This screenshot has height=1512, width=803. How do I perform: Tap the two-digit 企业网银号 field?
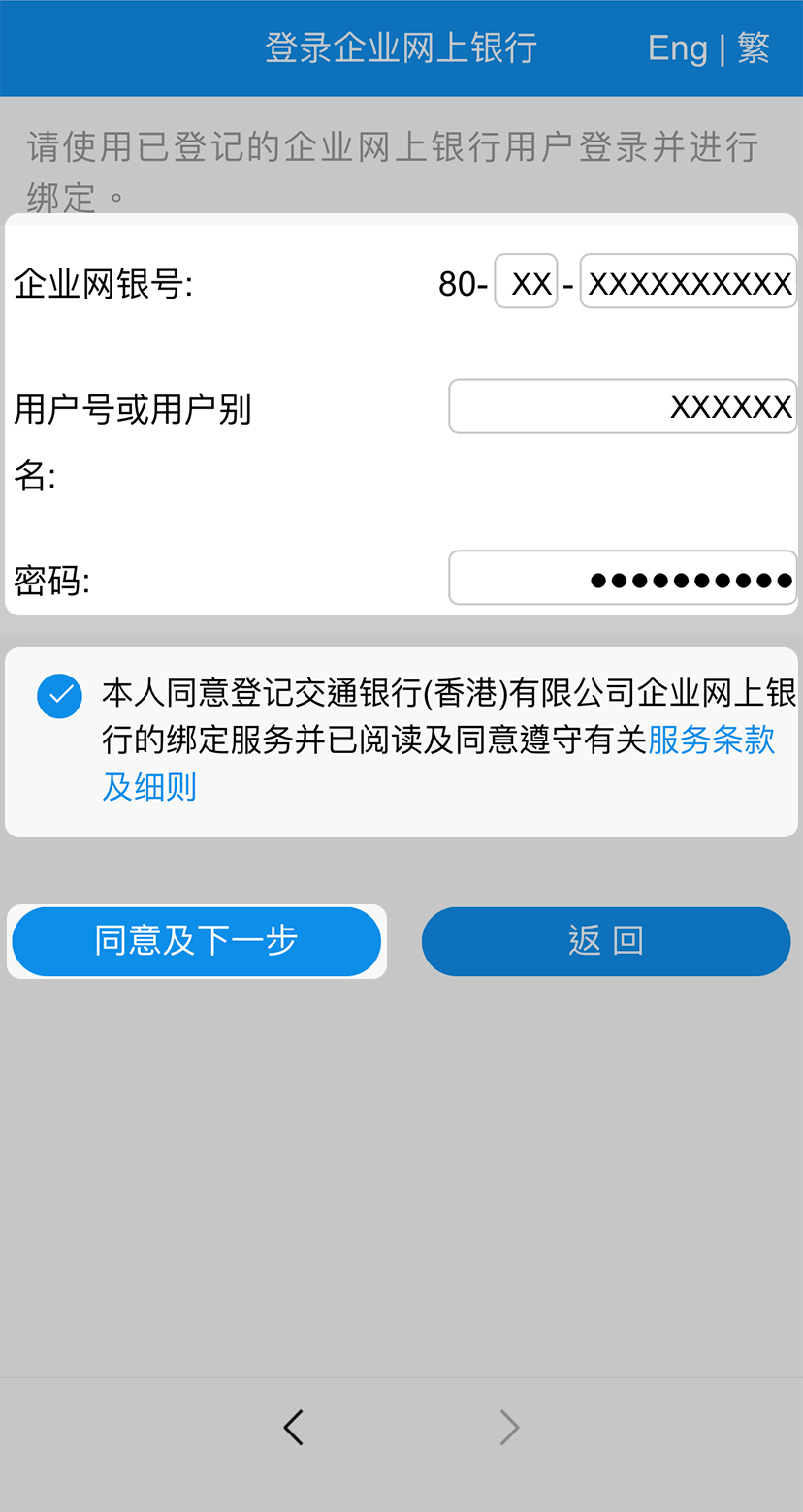[x=526, y=282]
